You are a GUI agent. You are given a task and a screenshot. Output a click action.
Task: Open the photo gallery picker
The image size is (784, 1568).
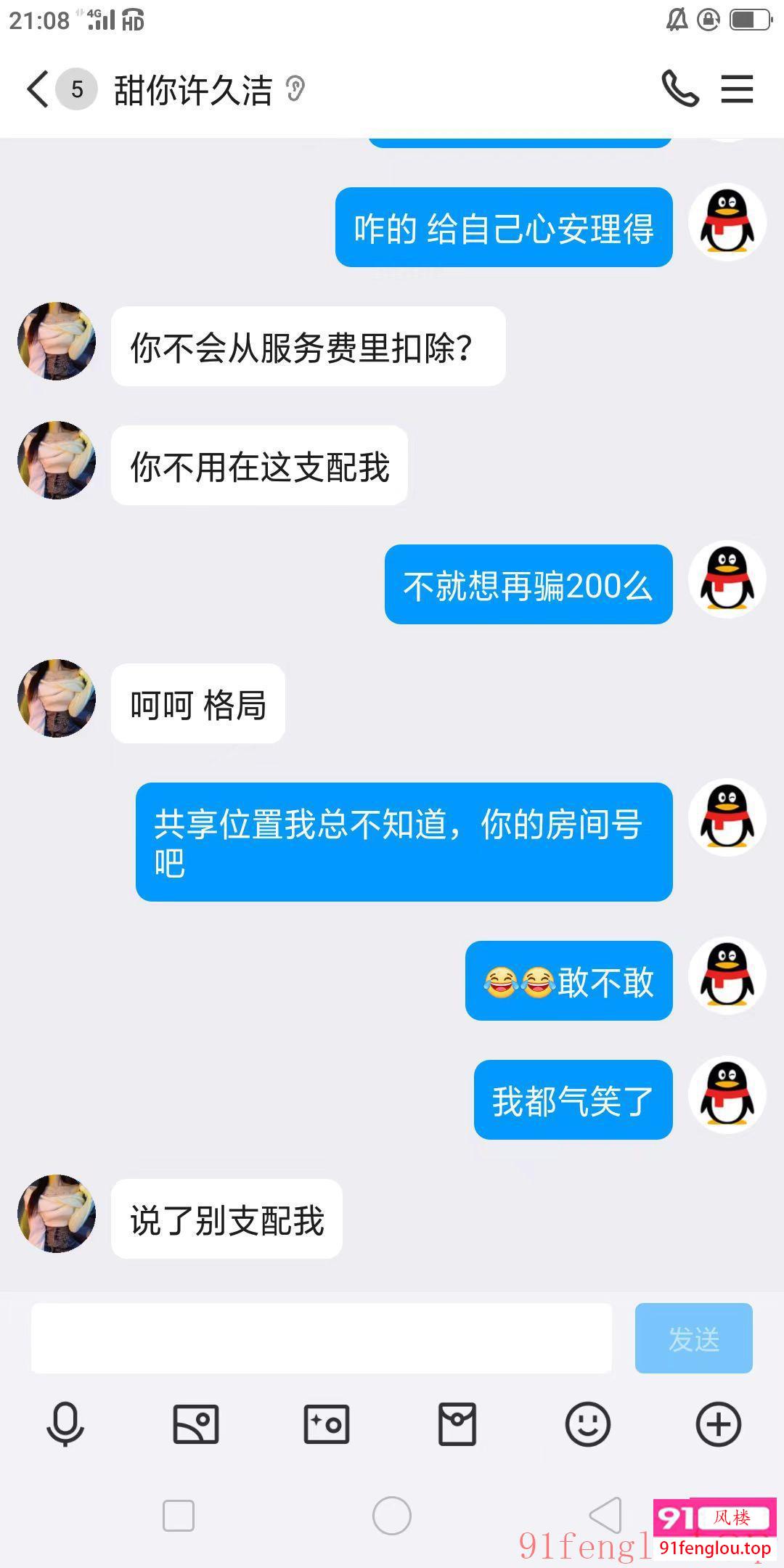[x=196, y=1424]
